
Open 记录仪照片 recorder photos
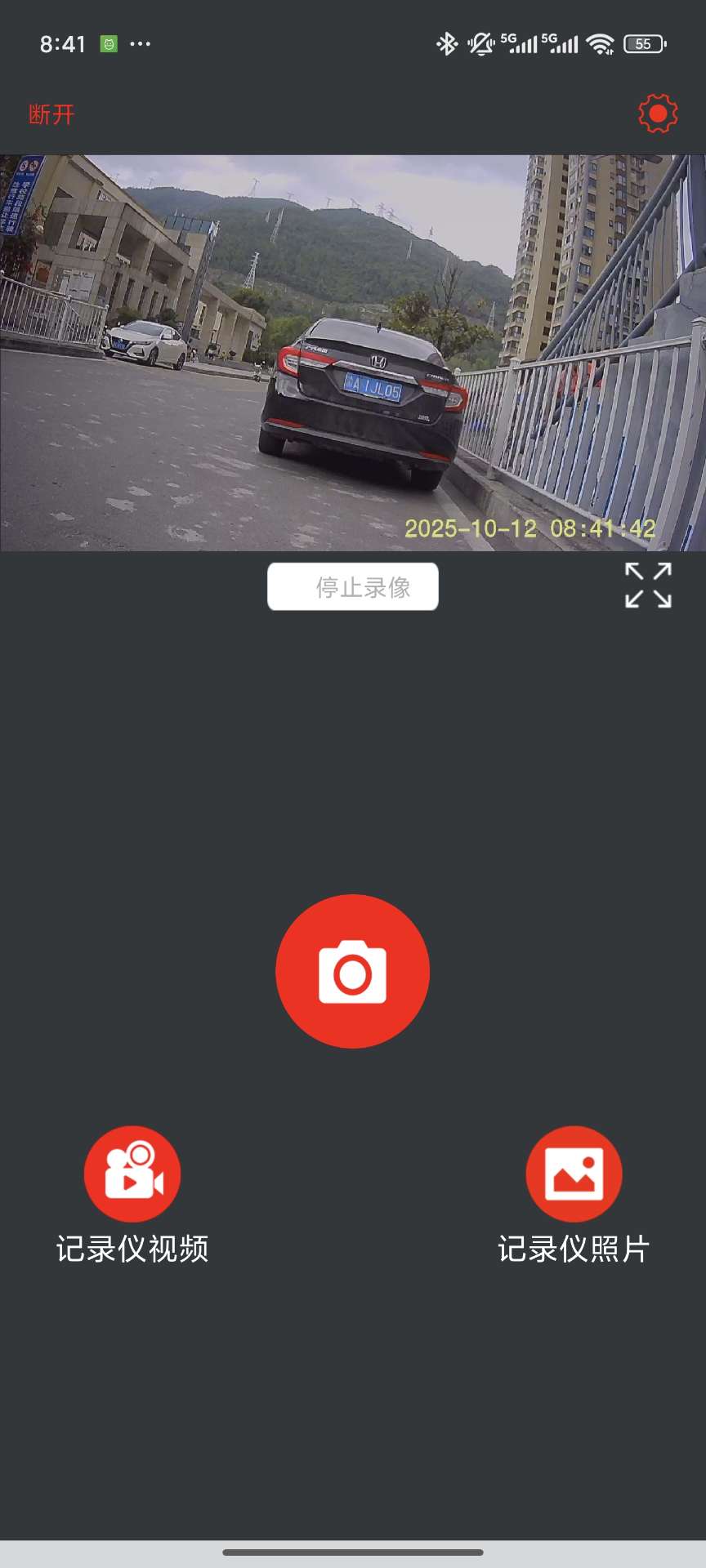(x=574, y=1174)
